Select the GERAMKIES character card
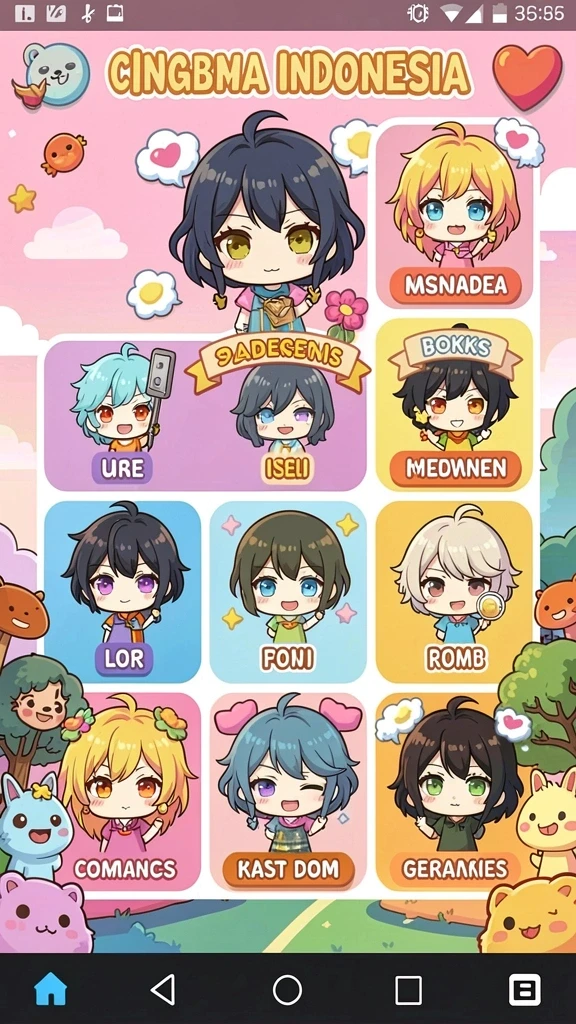The image size is (576, 1024). pos(455,792)
